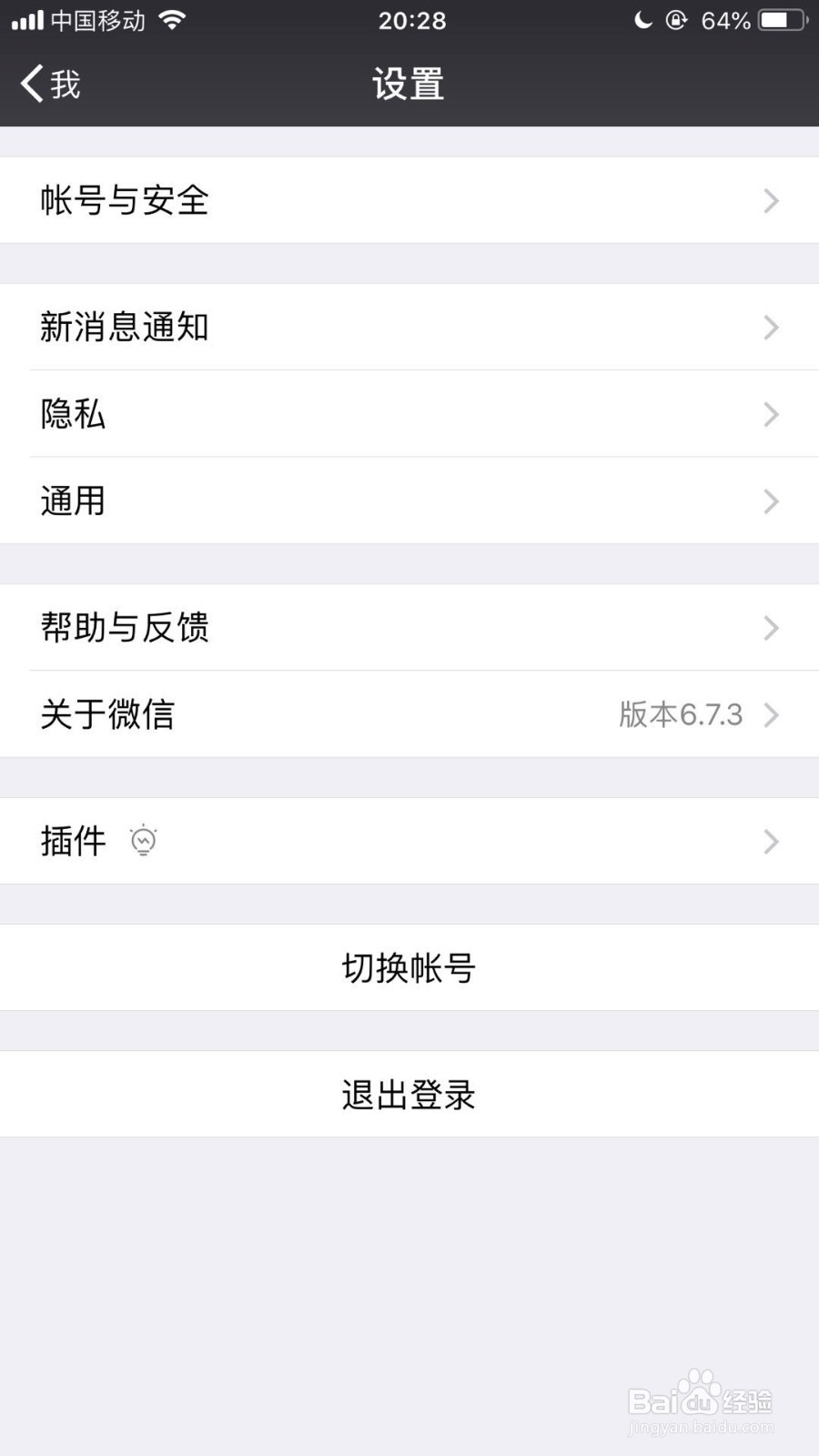Tap the 设置 title text
The image size is (819, 1456).
pyautogui.click(x=409, y=84)
